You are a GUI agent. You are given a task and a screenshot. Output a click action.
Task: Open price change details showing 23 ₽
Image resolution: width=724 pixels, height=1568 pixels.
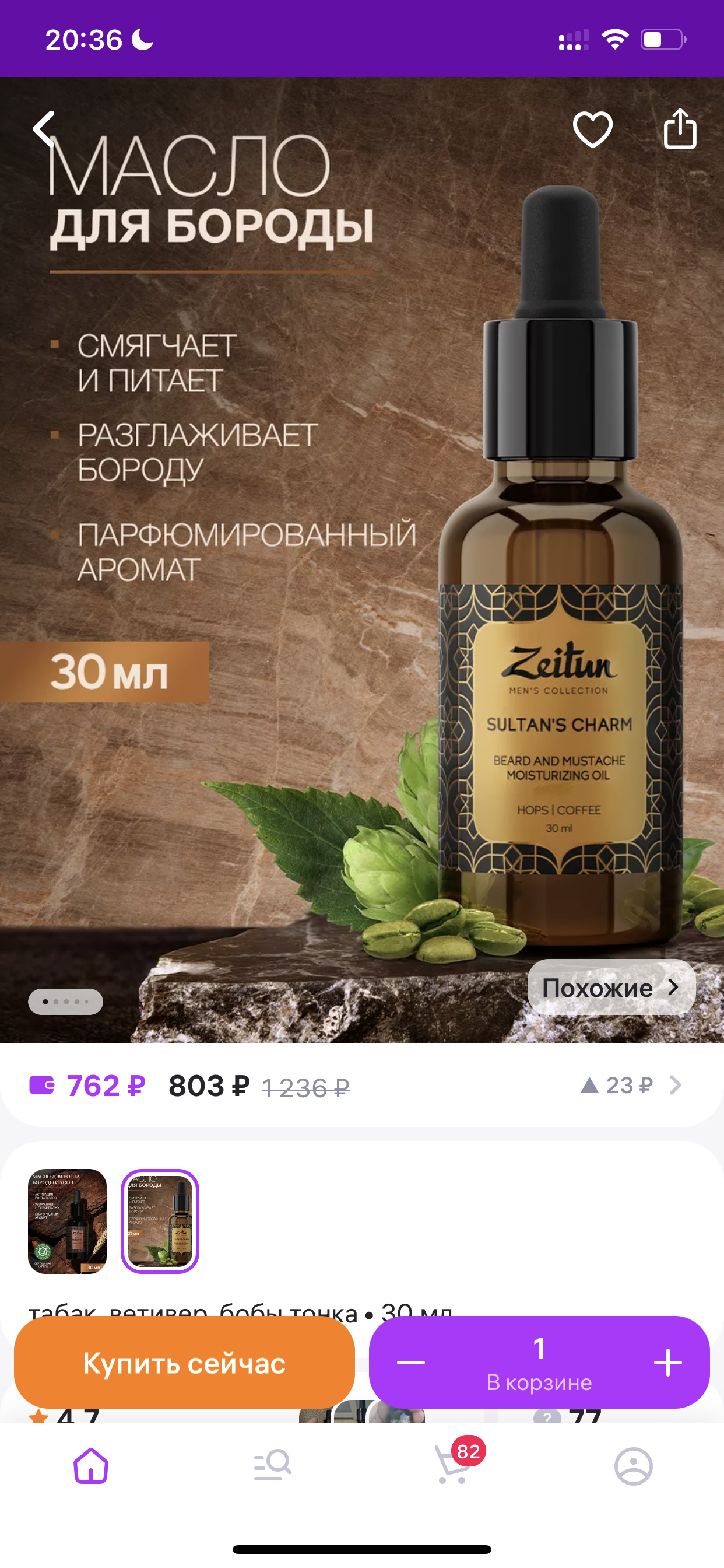click(631, 1084)
